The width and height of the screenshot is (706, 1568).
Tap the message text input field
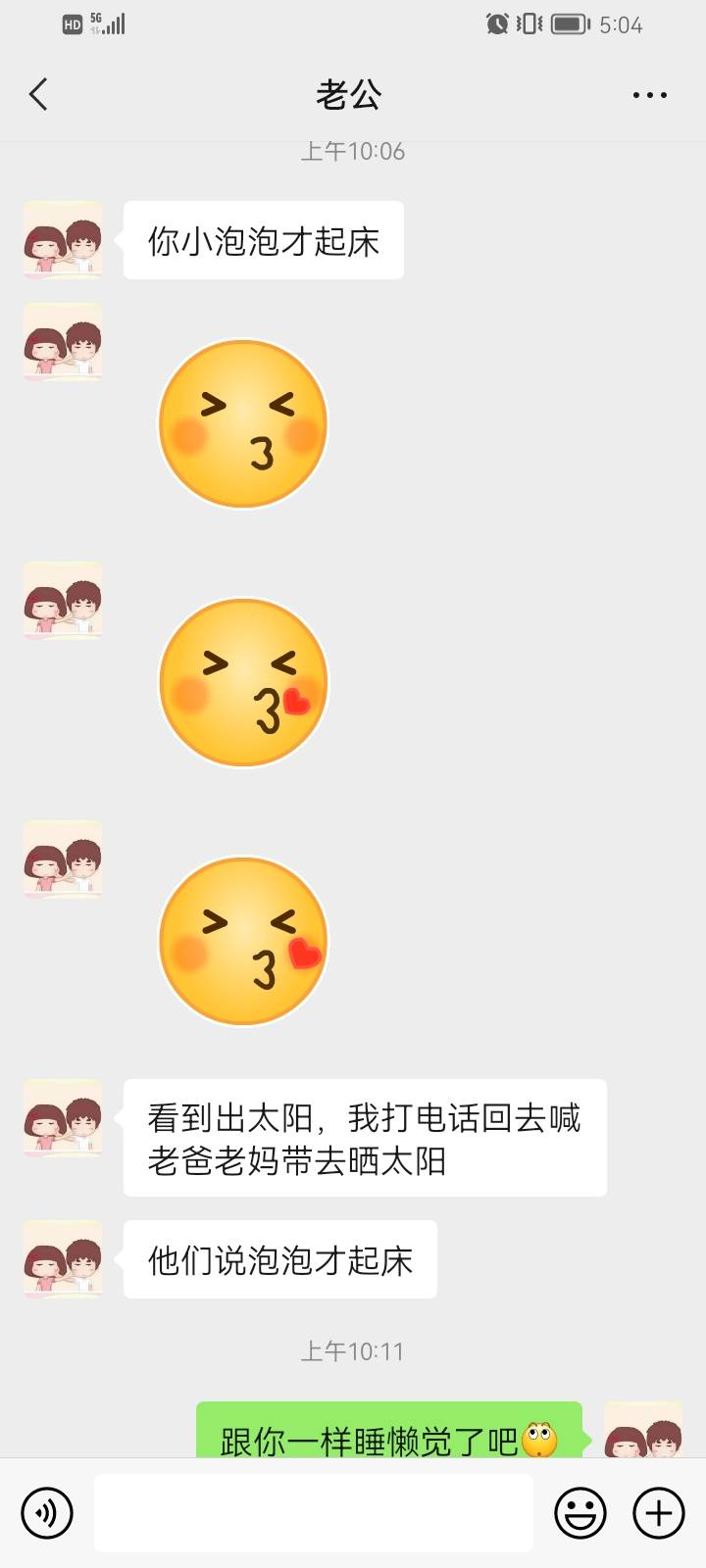(314, 1512)
